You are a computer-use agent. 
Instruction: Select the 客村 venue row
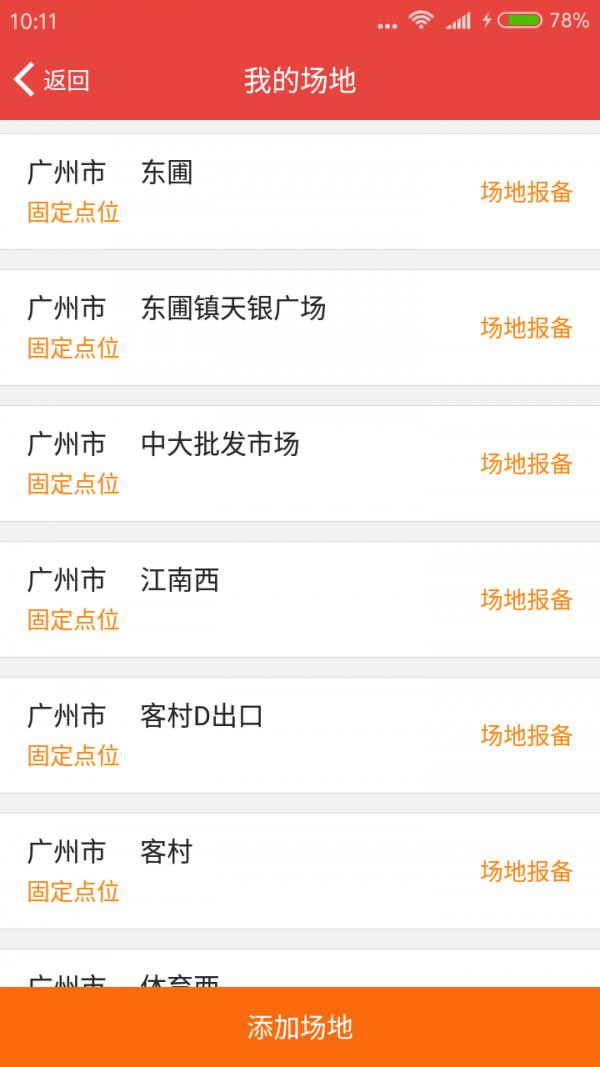pyautogui.click(x=300, y=871)
